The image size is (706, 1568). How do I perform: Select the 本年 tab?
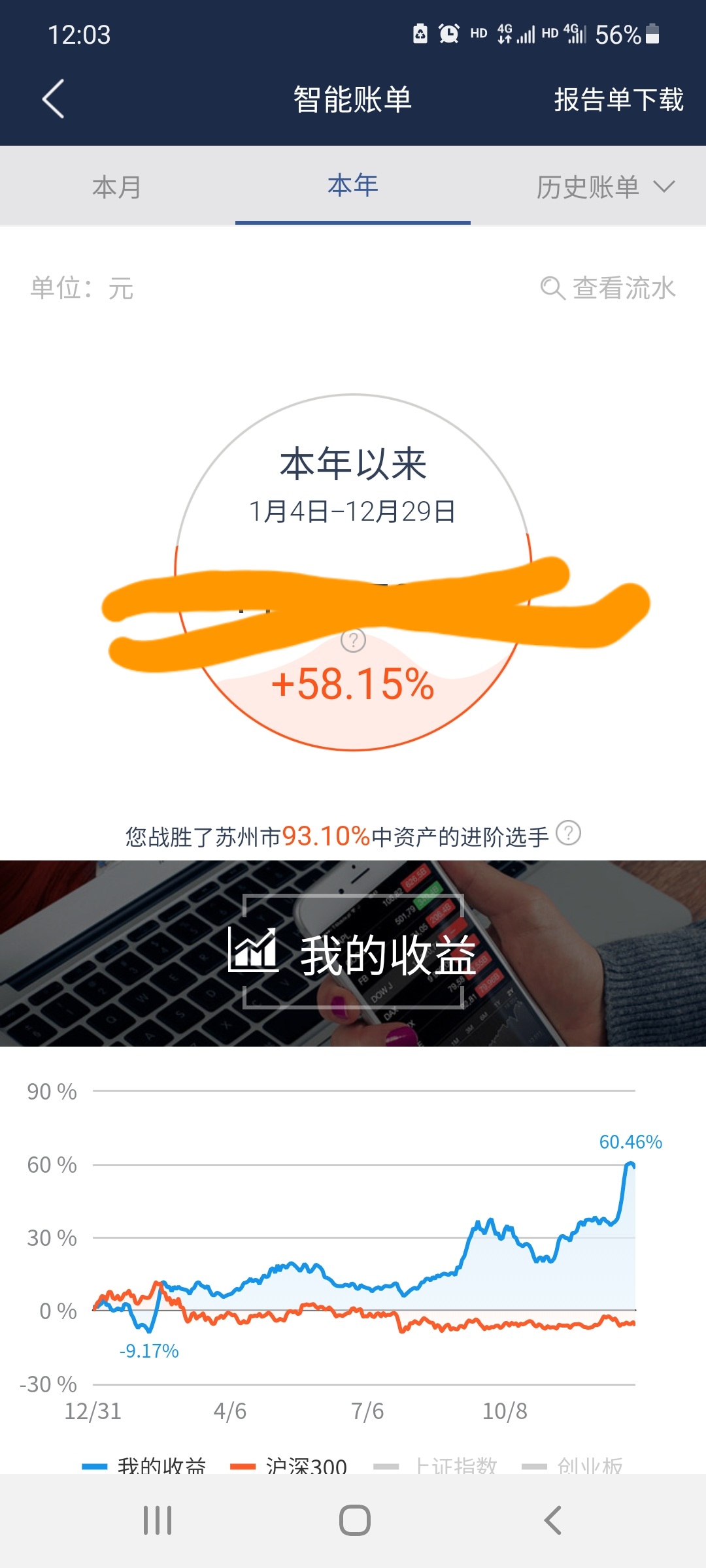pos(353,186)
